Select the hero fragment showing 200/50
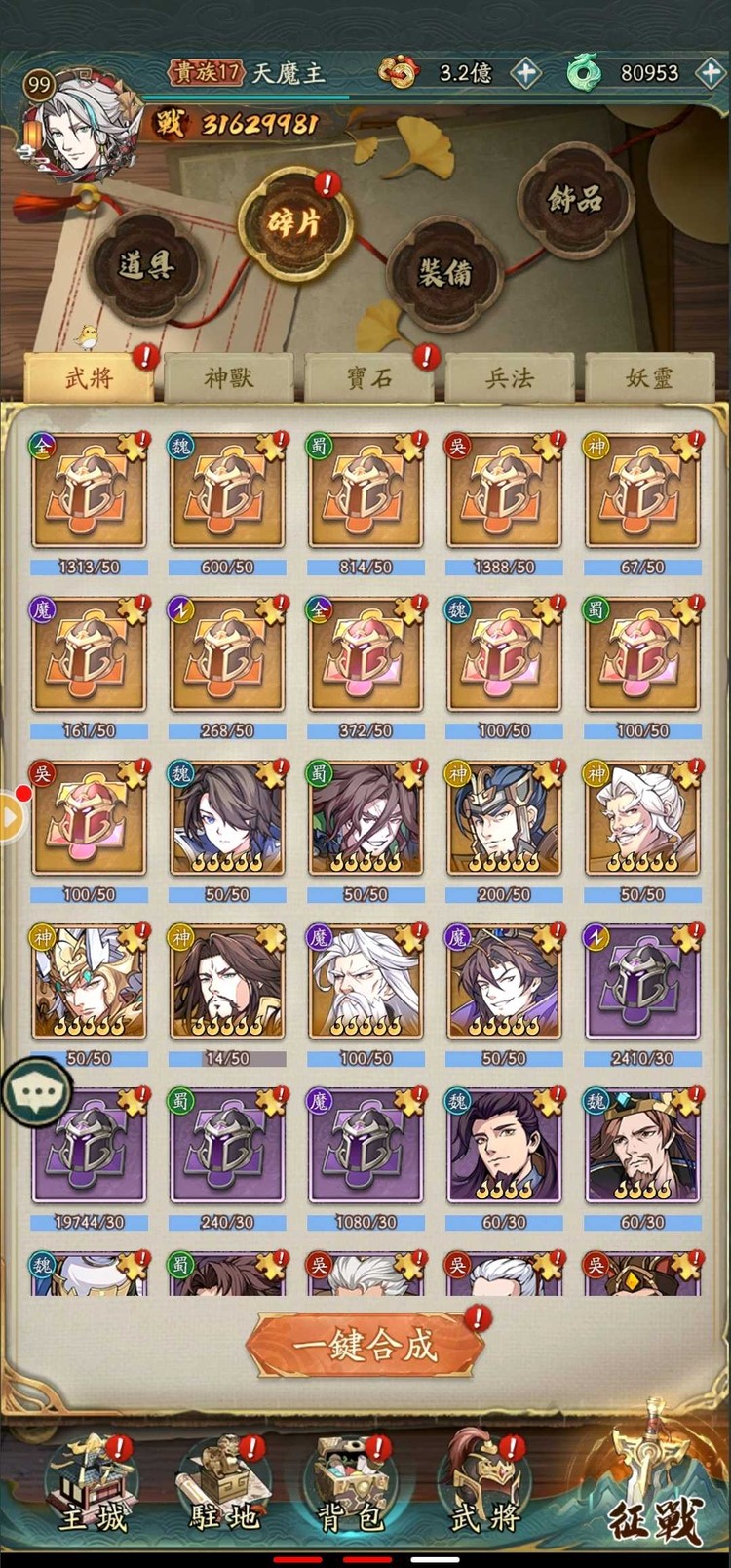This screenshot has width=731, height=1568. click(x=504, y=820)
